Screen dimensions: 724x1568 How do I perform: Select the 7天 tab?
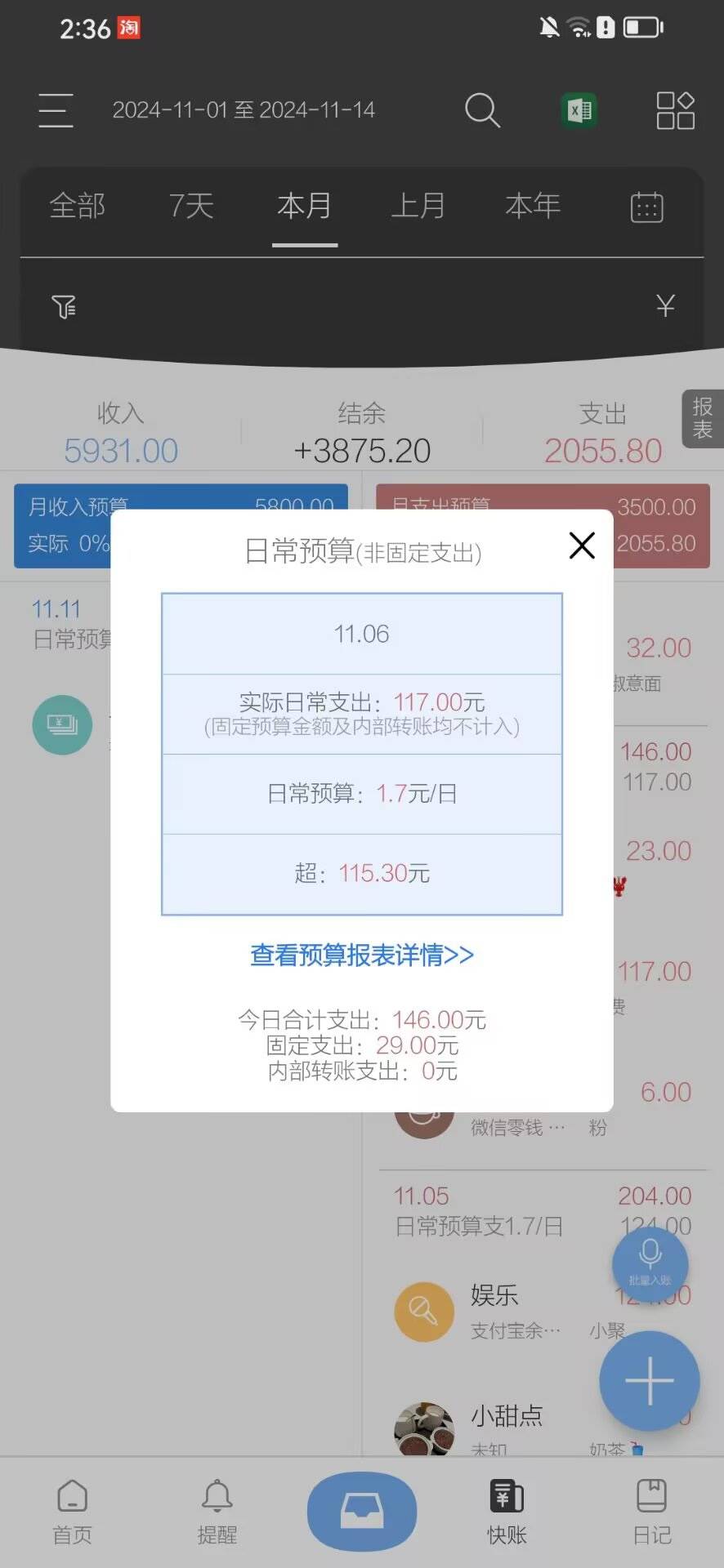tap(191, 206)
